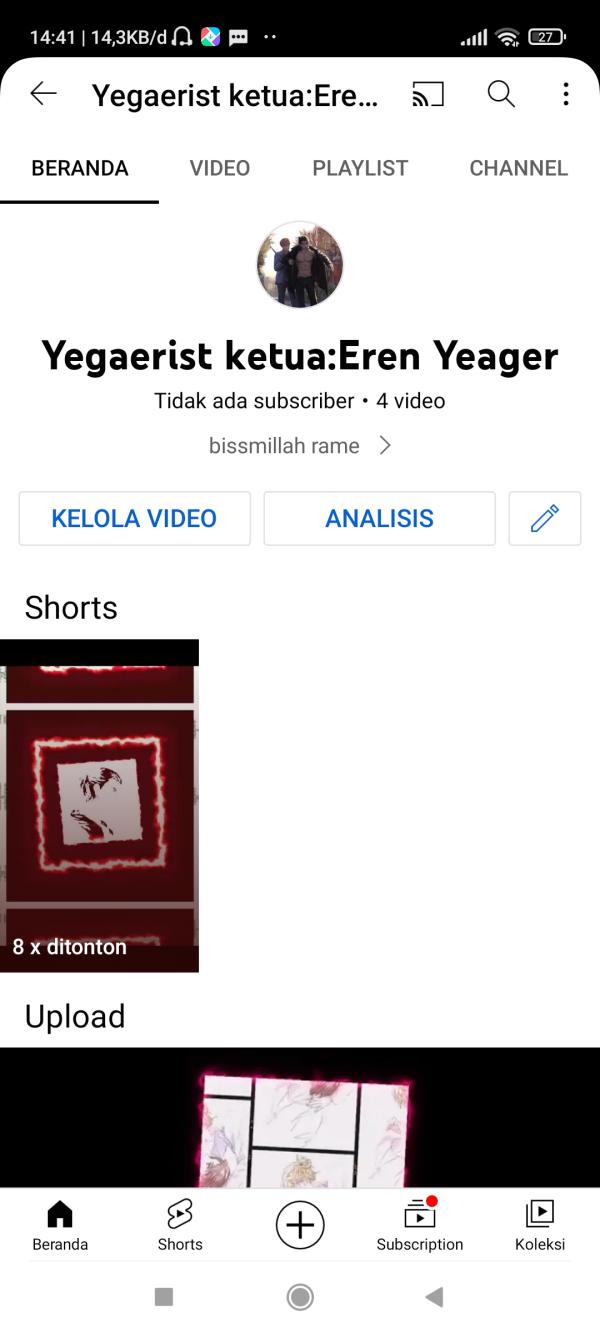Viewport: 600px width, 1333px height.
Task: Open the cast to device icon
Action: pos(428,94)
